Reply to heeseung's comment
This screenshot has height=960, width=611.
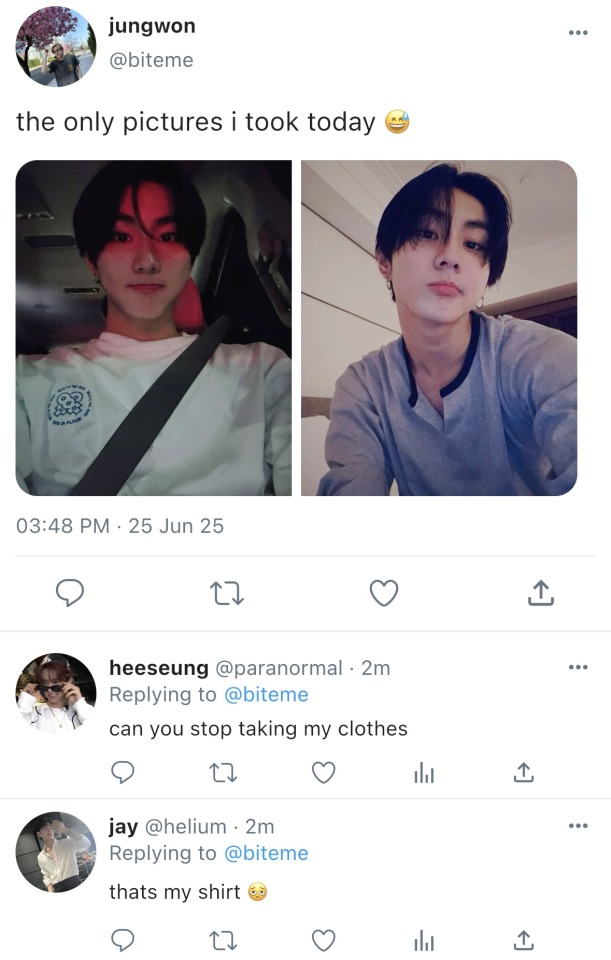tap(122, 772)
